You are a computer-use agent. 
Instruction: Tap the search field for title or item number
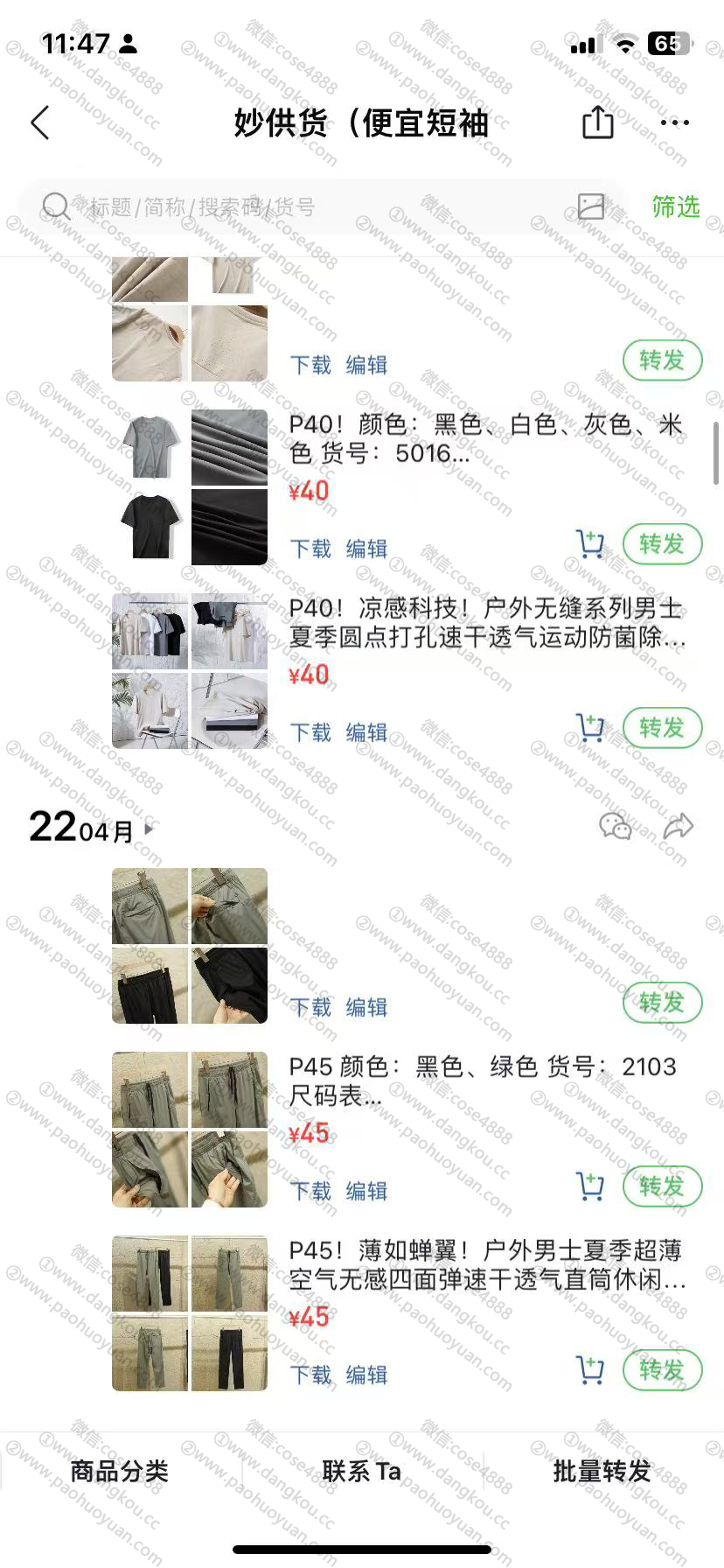coord(306,207)
